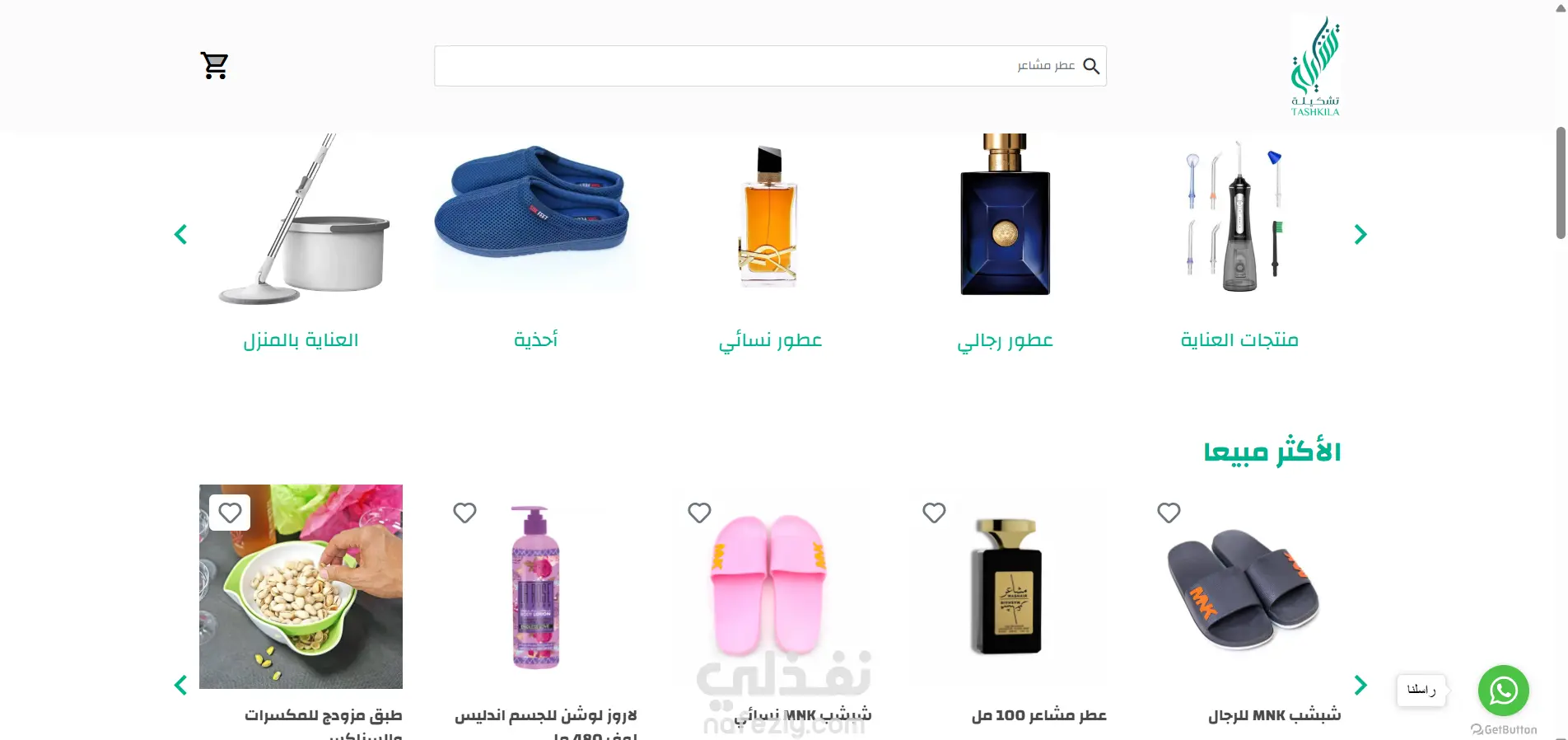Open the منتجات العناية category

(1239, 340)
